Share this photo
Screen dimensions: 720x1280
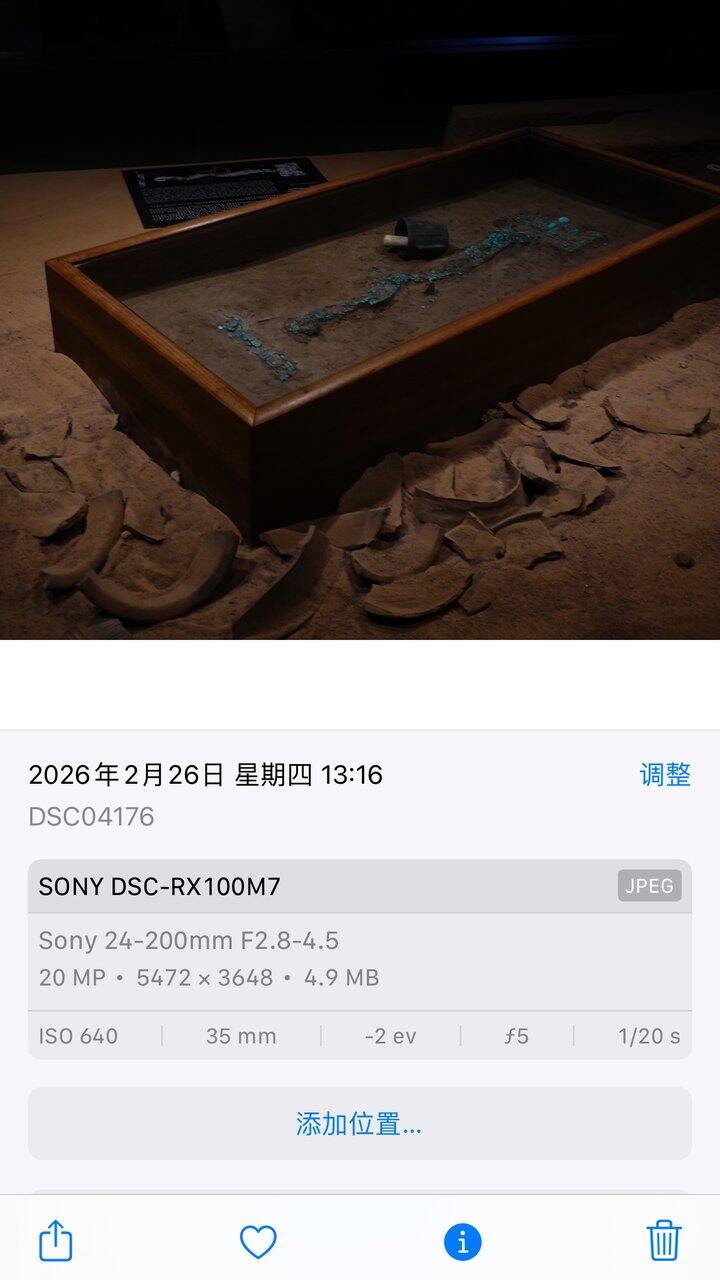click(x=56, y=1241)
